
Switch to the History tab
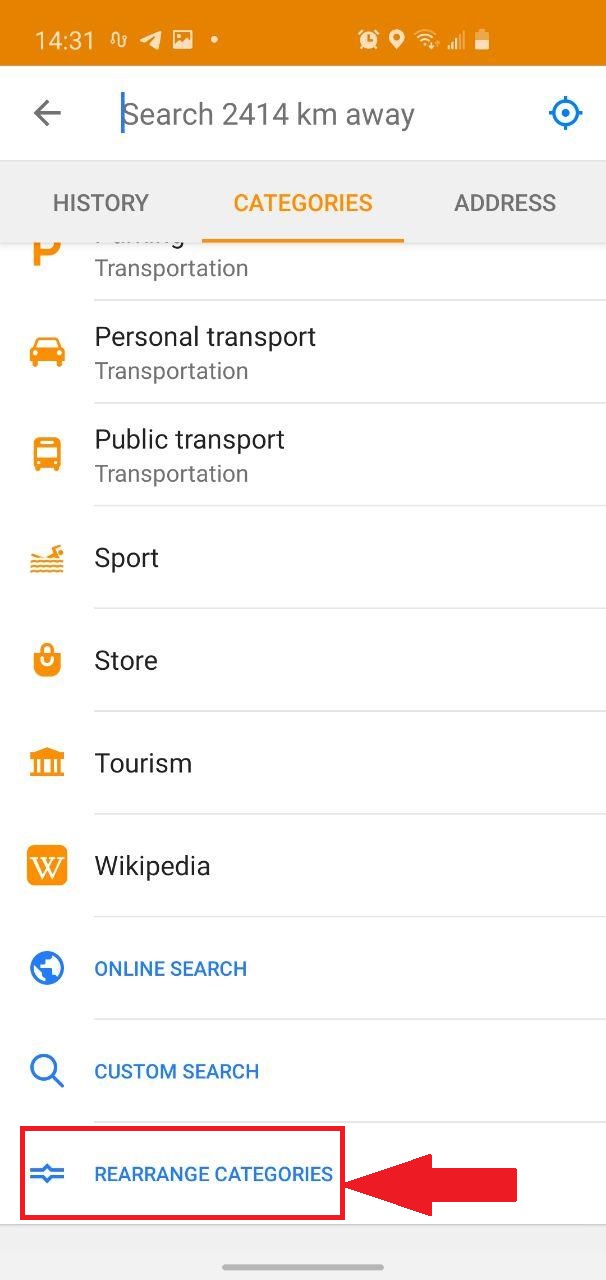coord(100,203)
